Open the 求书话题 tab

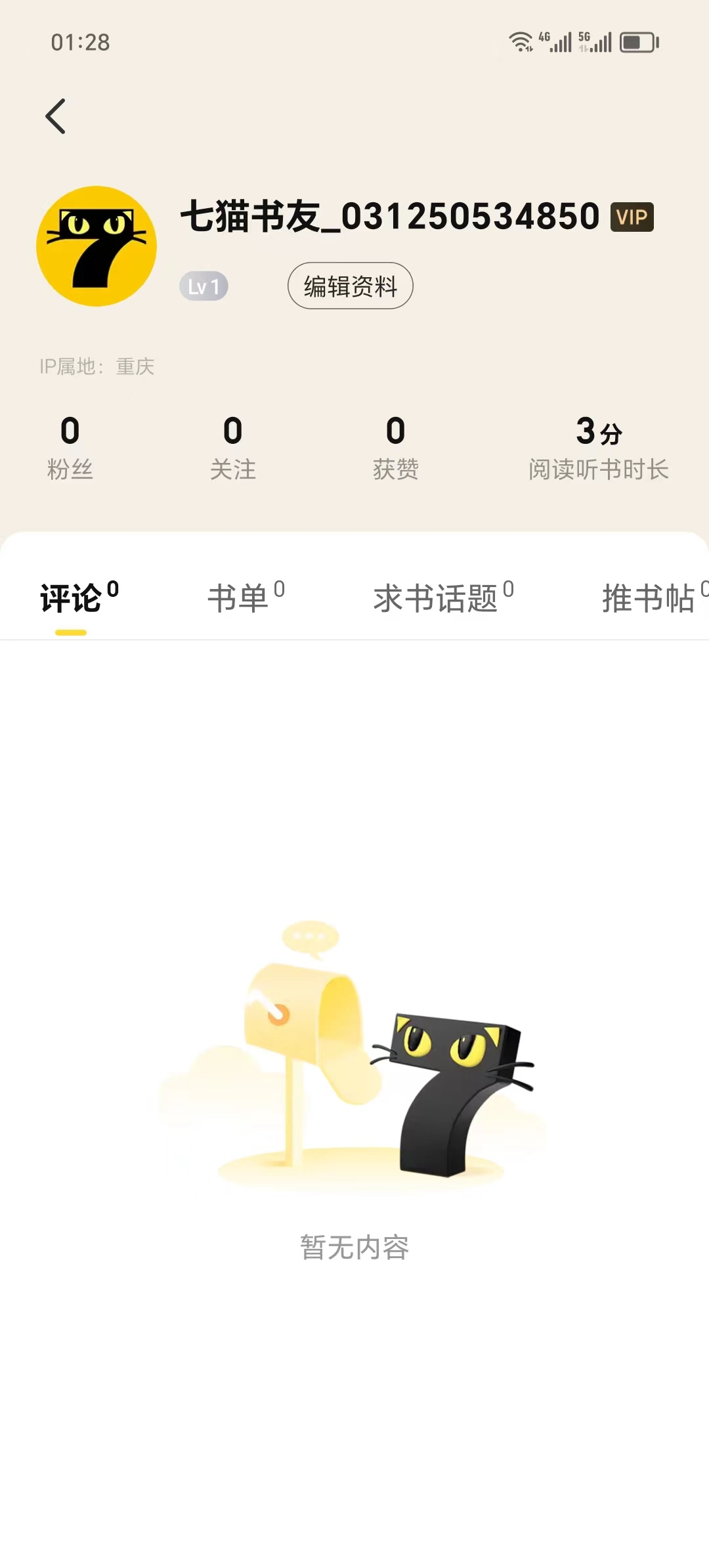coord(437,599)
